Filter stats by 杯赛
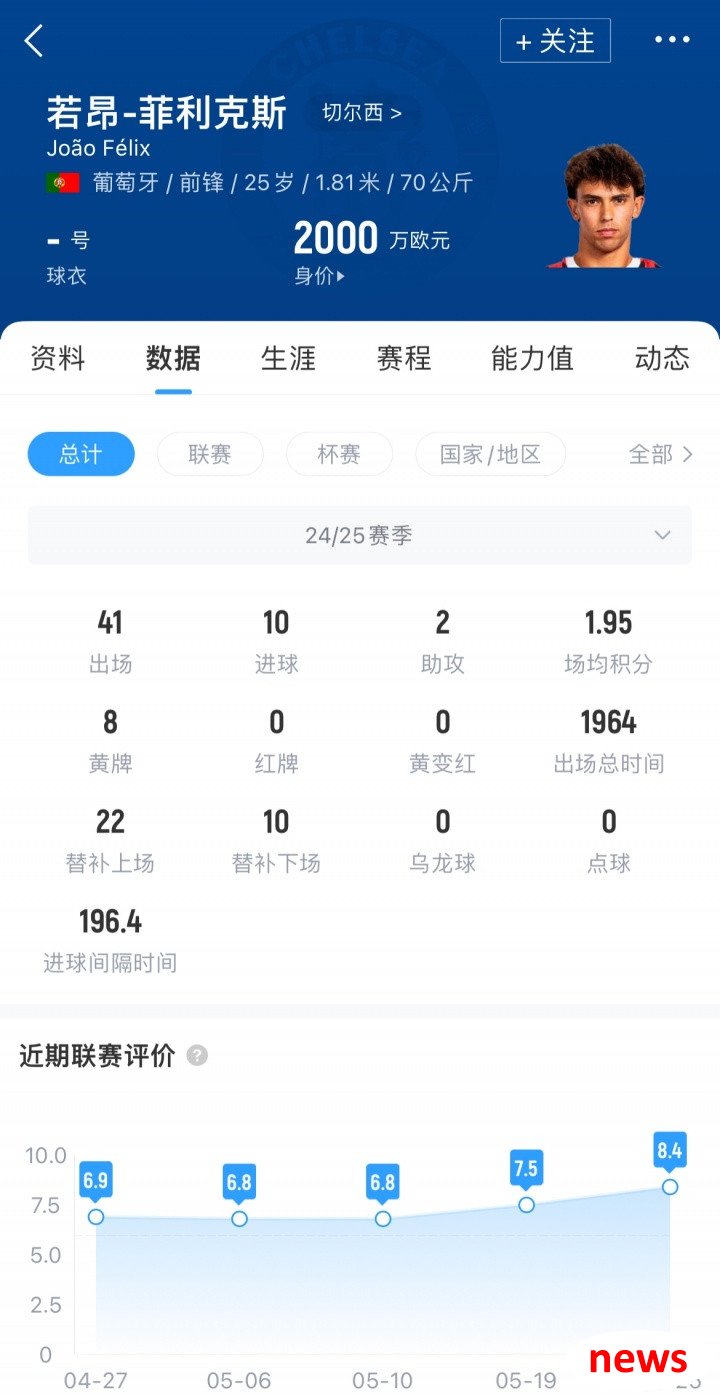This screenshot has height=1395, width=720. [x=339, y=454]
